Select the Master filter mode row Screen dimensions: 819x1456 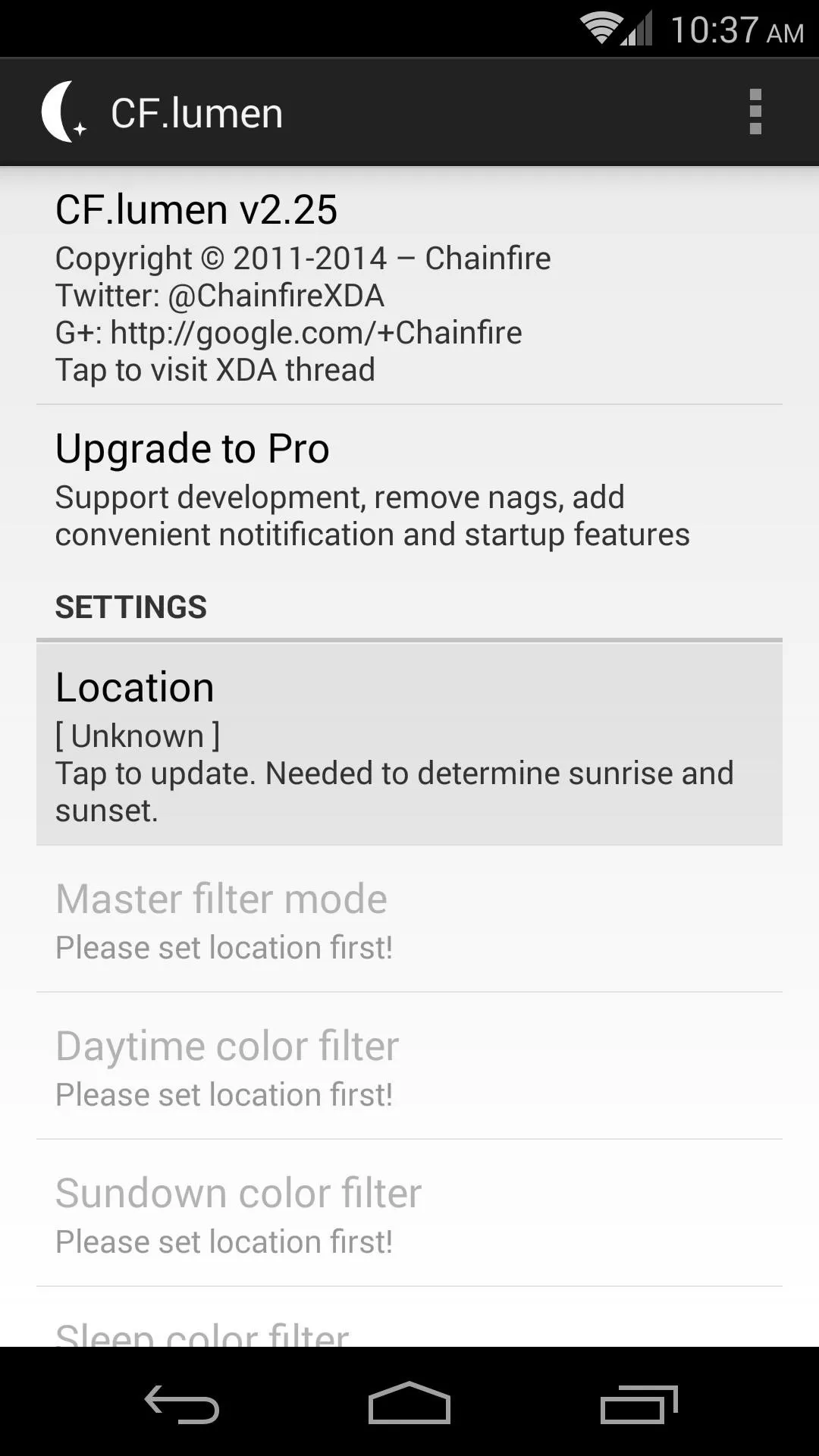tap(409, 919)
